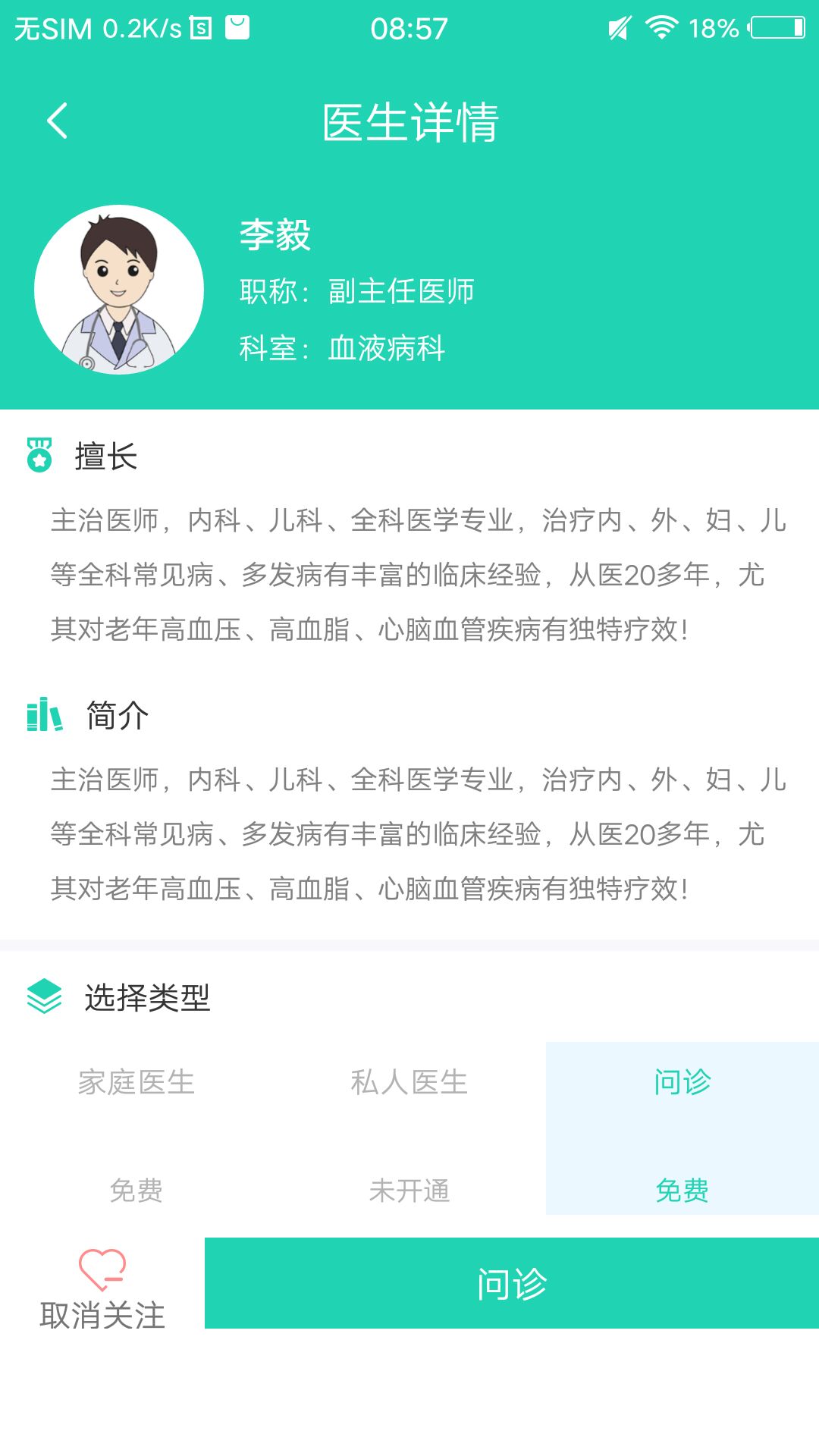Screen dimensions: 819x1456
Task: Click the back arrow to leave doctor details
Action: click(x=58, y=121)
